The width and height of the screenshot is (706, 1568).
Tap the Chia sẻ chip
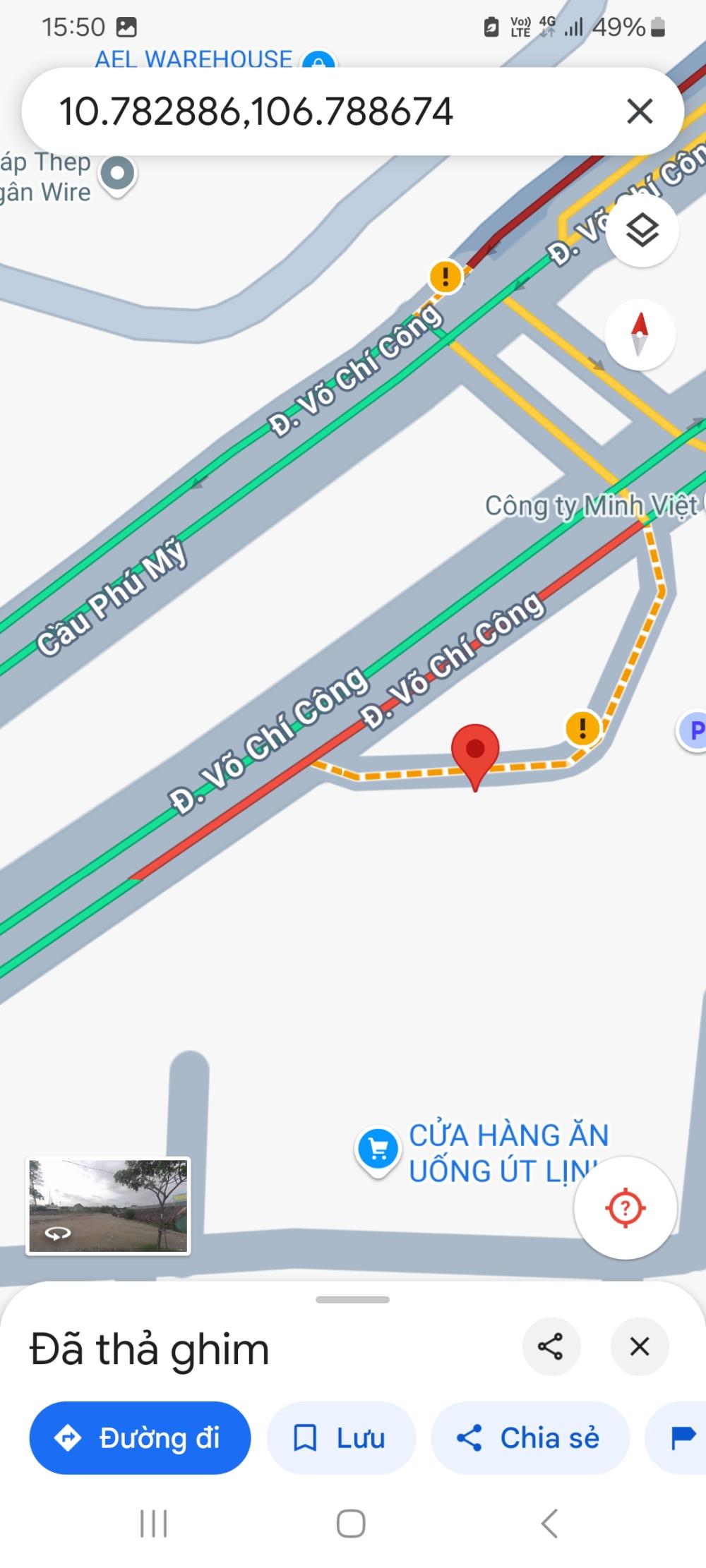529,1438
